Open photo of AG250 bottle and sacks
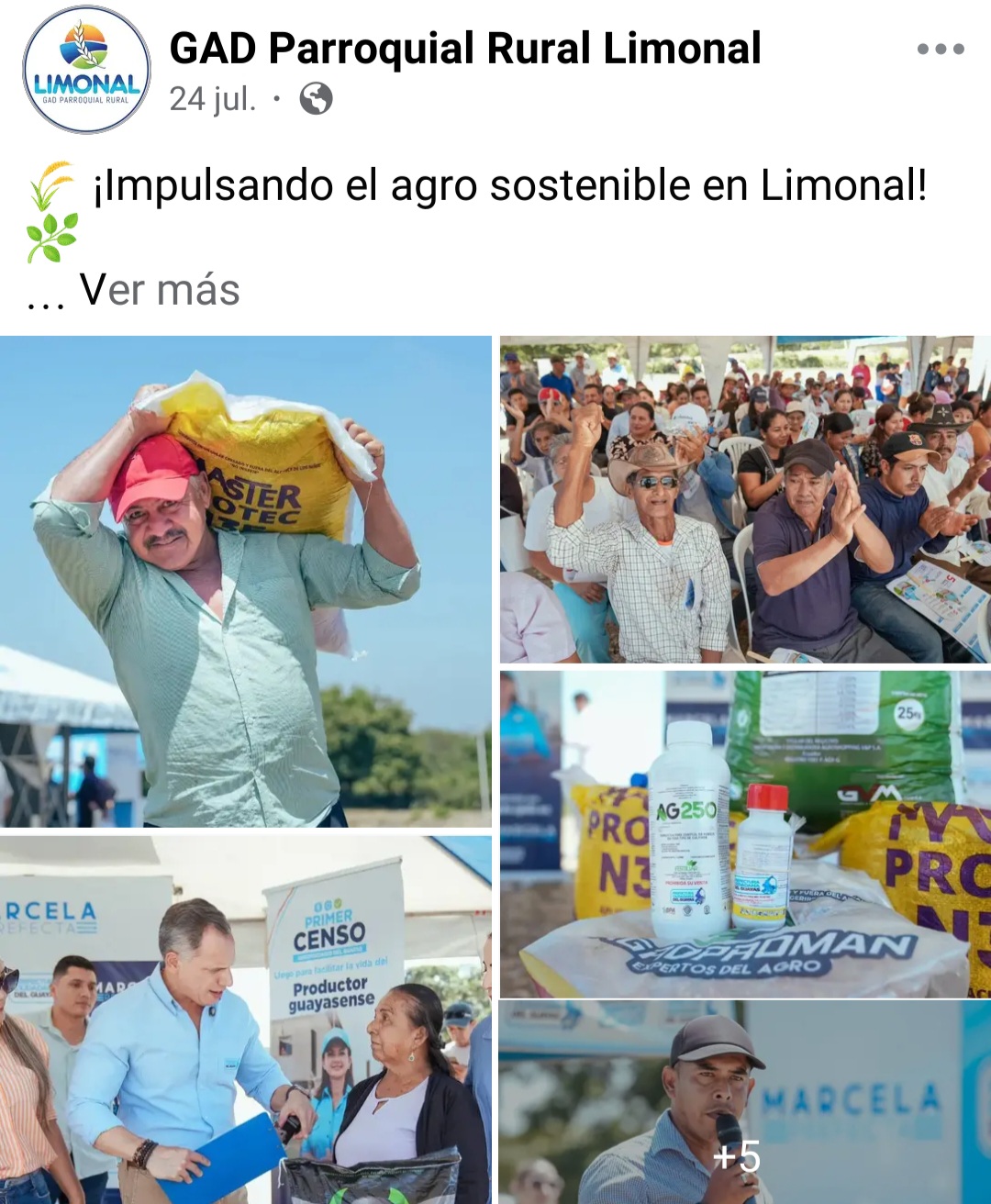This screenshot has width=991, height=1204. [x=744, y=833]
